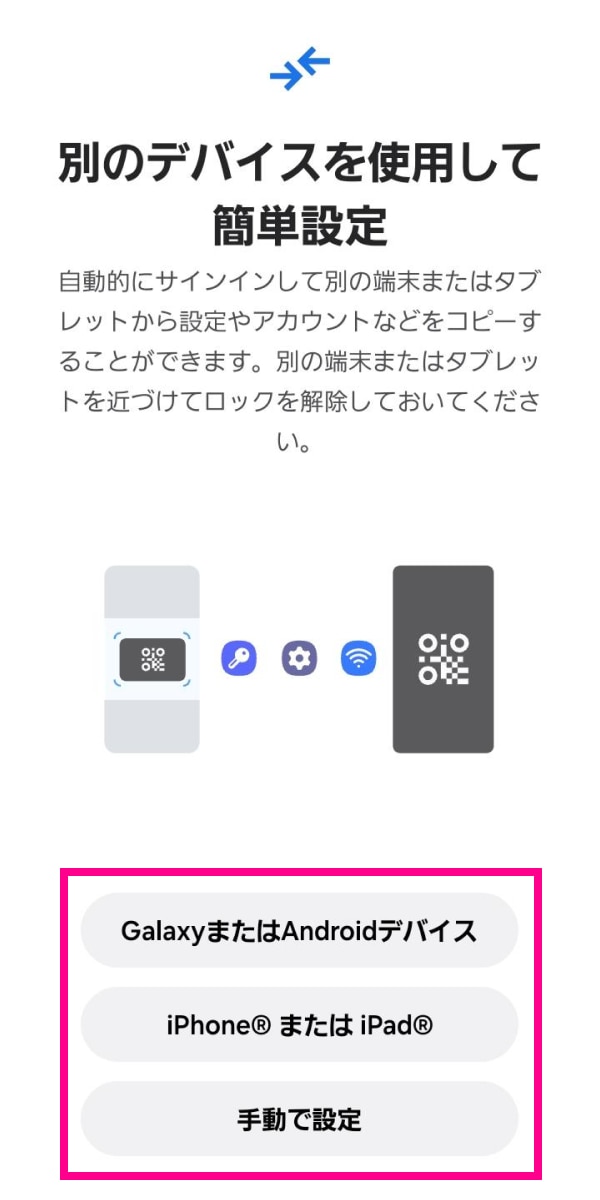Tap 手動で設定 to set up manually
Screen dimensions: 600x1200
(299, 1119)
